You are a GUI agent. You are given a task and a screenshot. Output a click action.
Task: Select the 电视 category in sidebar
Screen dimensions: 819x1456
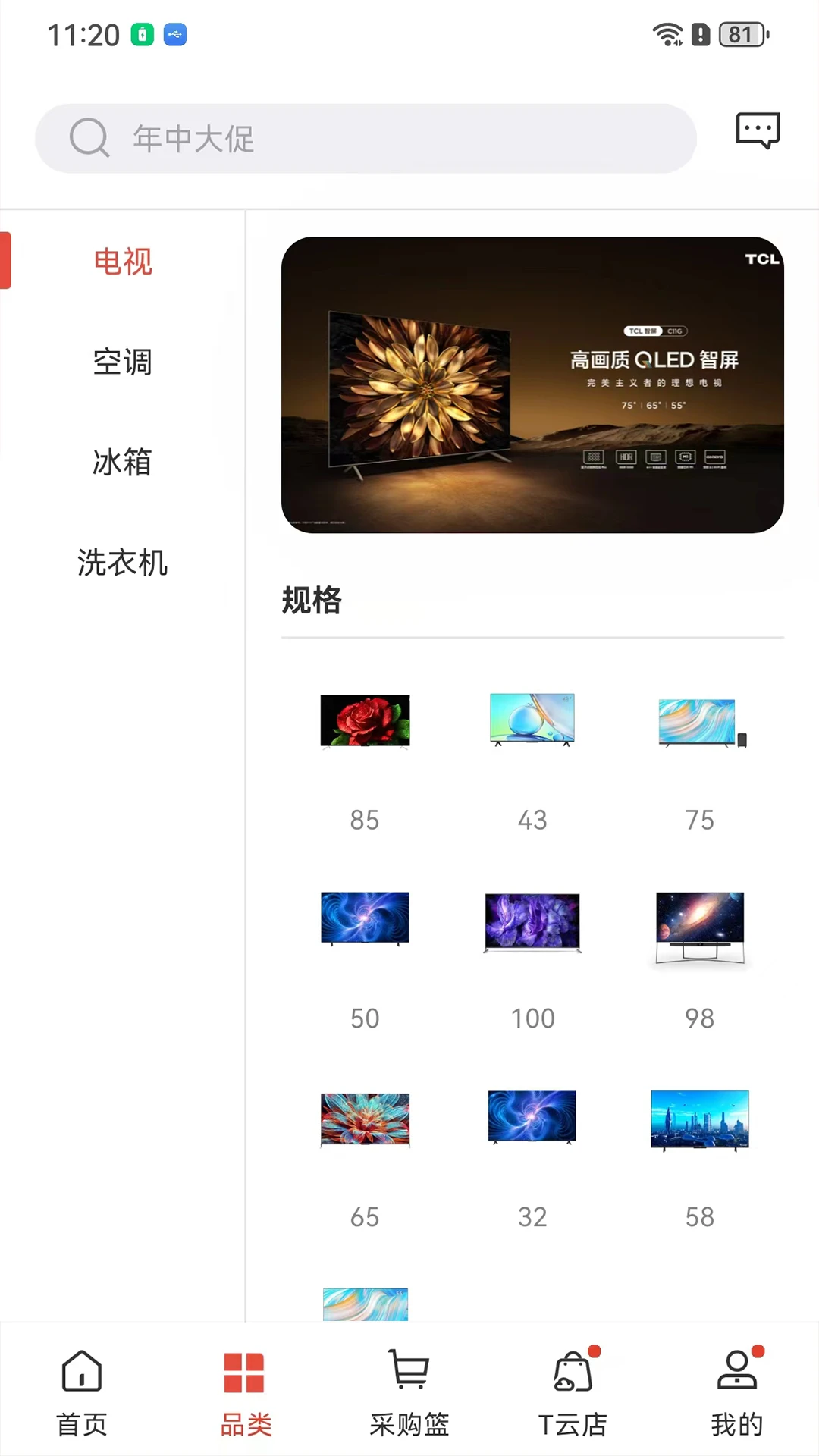[x=123, y=261]
